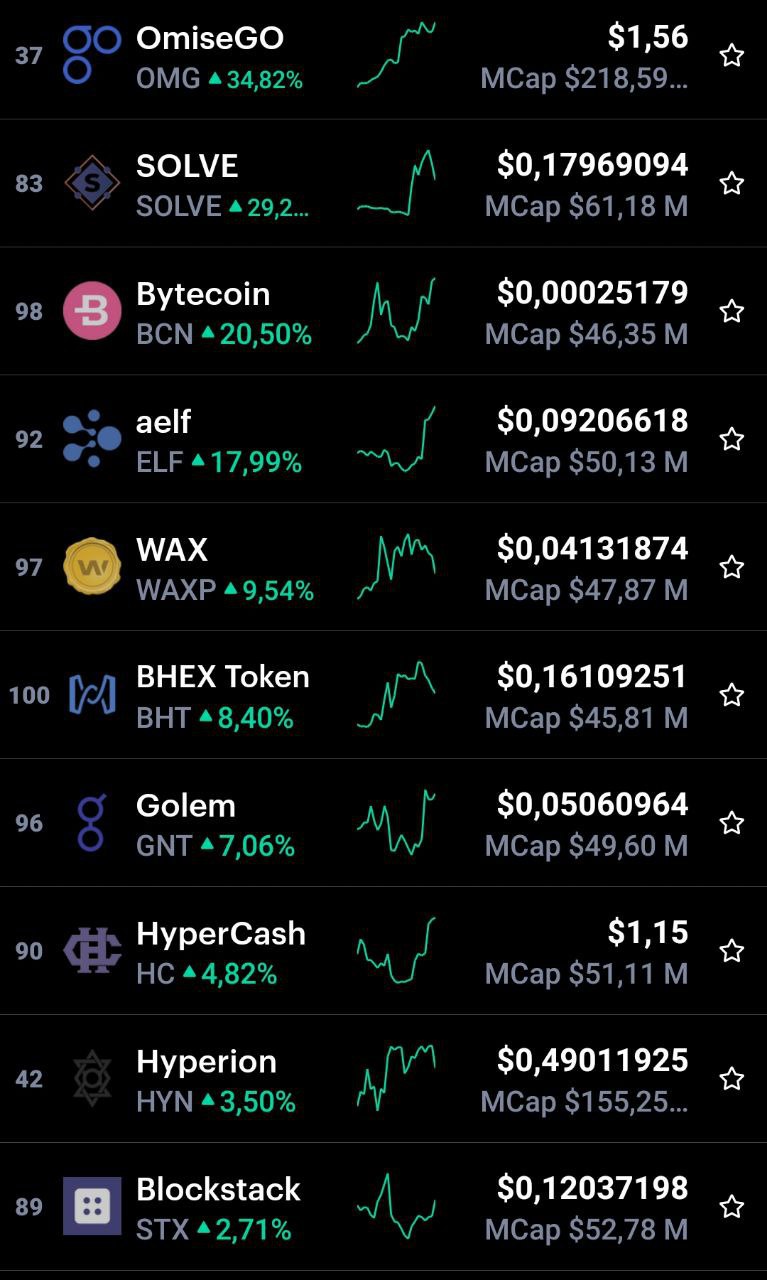The height and width of the screenshot is (1280, 767).
Task: Open SOLVE coin details
Action: coord(383,184)
